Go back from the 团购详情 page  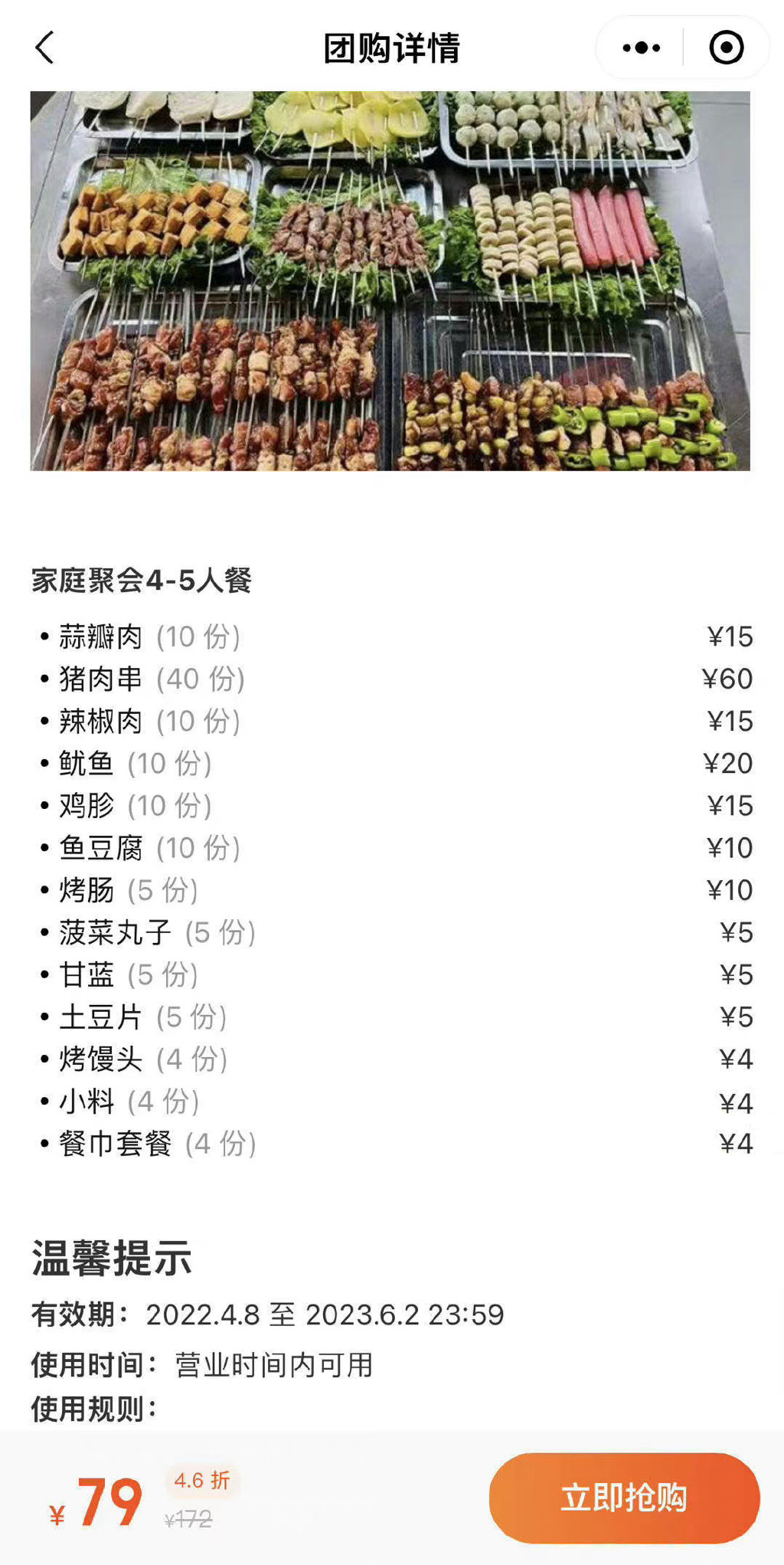click(x=45, y=47)
